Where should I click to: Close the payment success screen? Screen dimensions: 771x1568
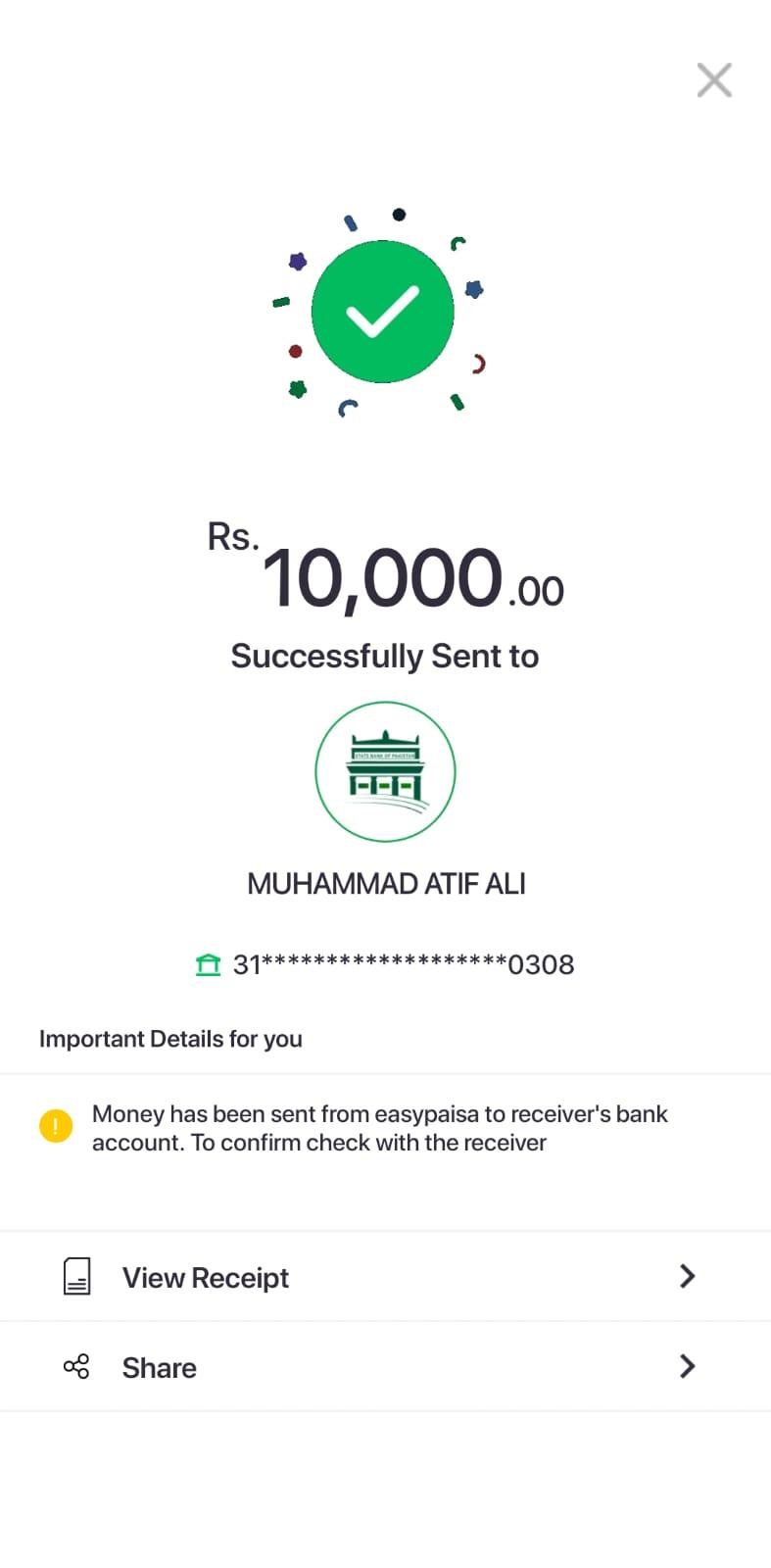click(714, 80)
